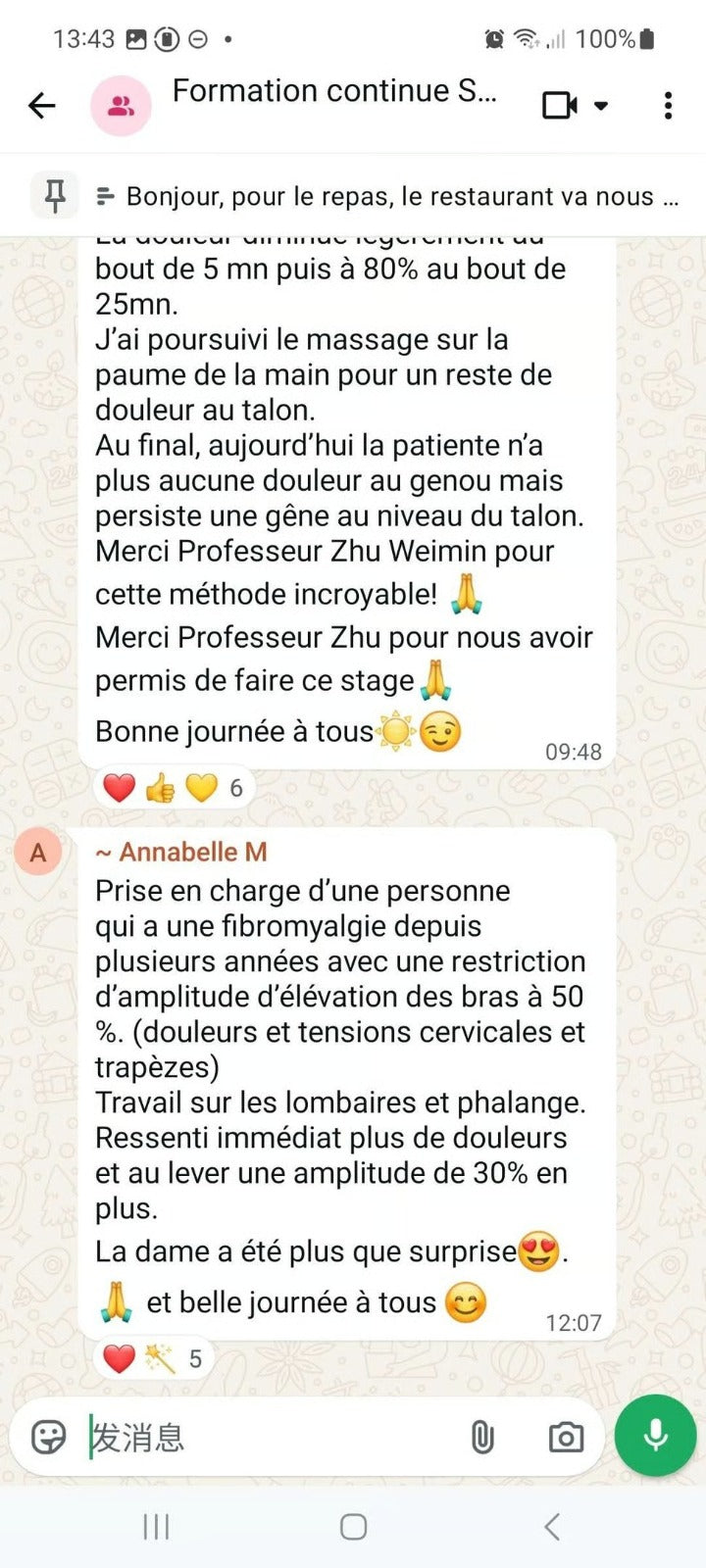Open the emoji and sticker picker
706x1568 pixels.
tap(48, 1437)
